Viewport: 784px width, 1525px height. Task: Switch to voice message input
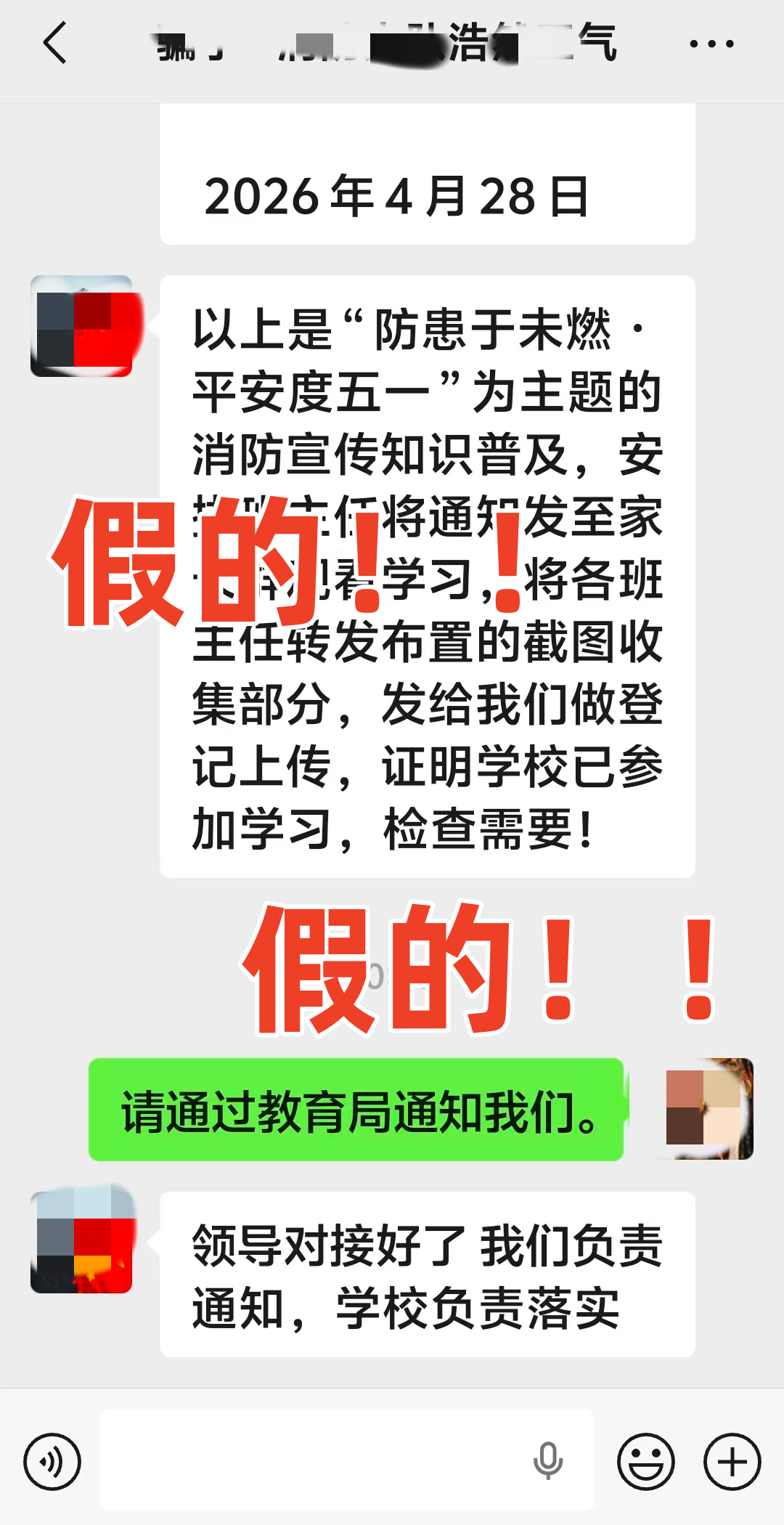tap(52, 1462)
